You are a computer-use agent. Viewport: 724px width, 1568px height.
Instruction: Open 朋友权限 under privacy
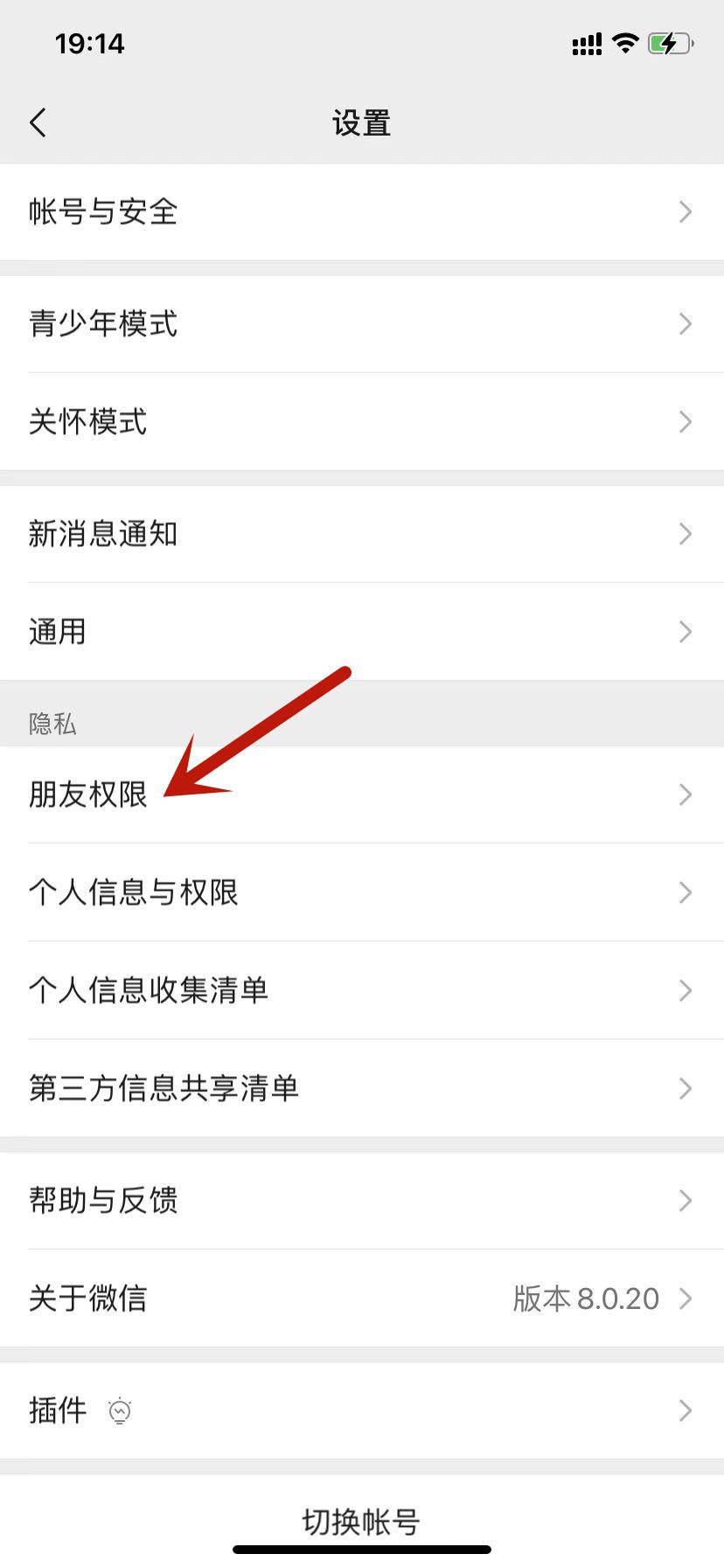click(362, 794)
